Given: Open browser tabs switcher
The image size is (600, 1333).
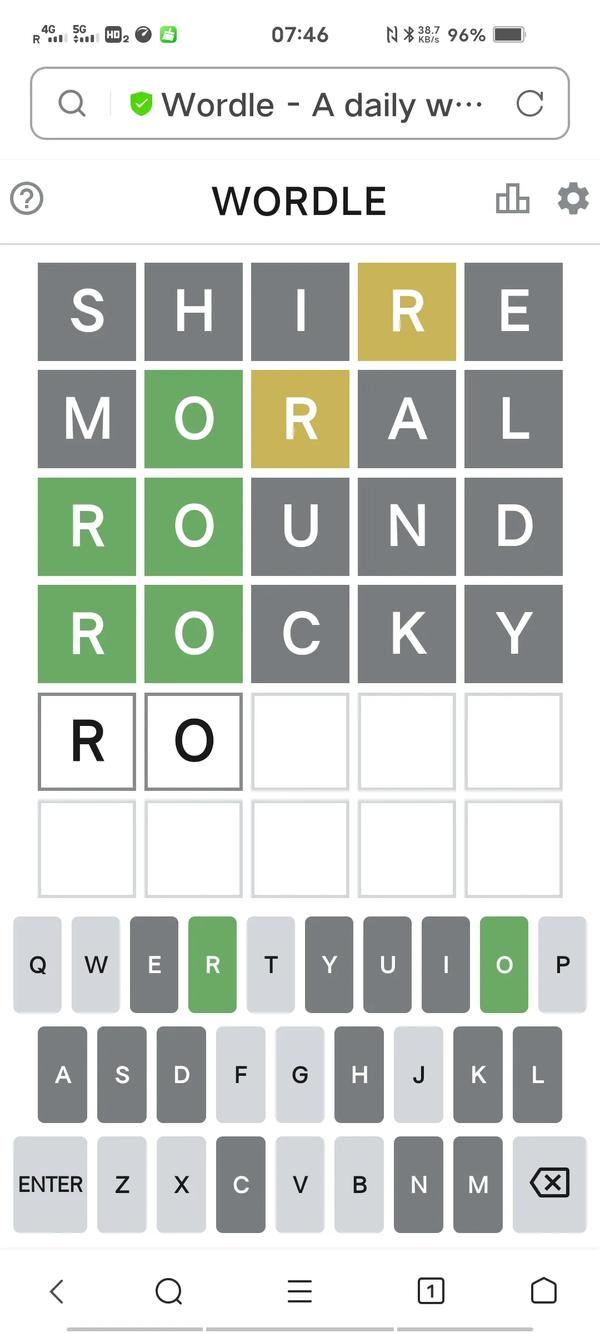Looking at the screenshot, I should (x=430, y=1291).
